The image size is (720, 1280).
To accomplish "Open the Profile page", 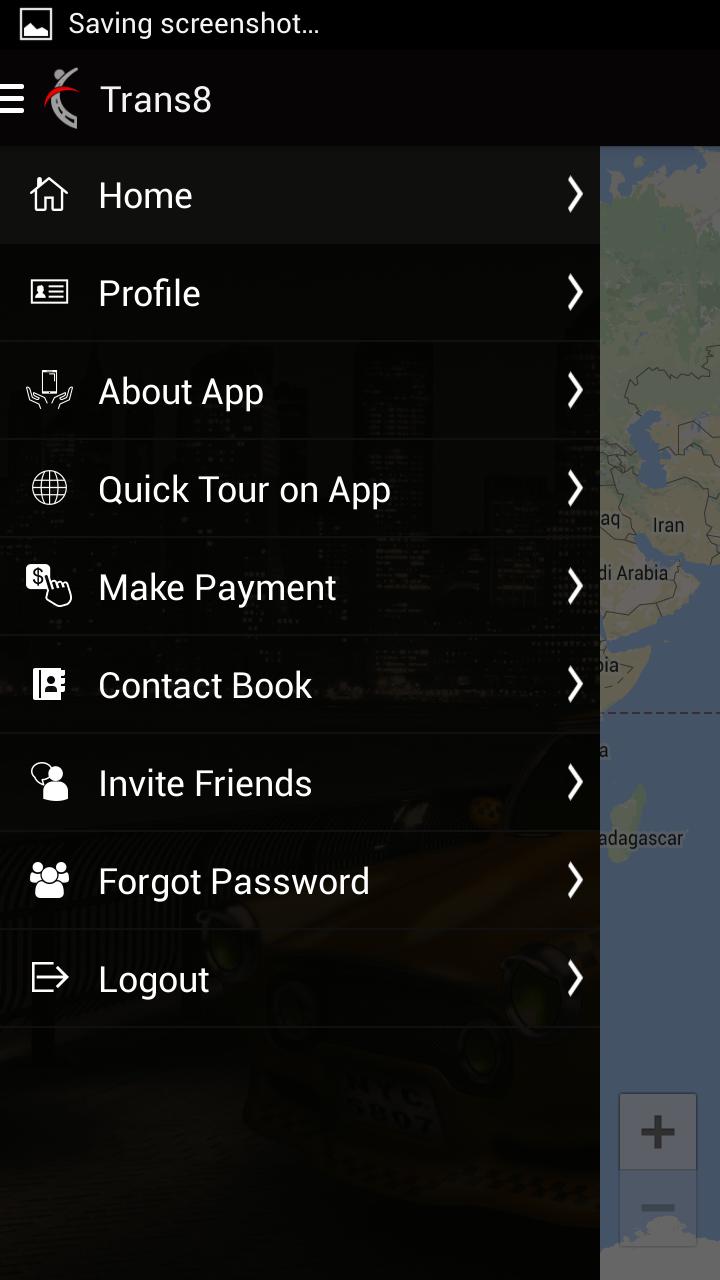I will point(300,293).
